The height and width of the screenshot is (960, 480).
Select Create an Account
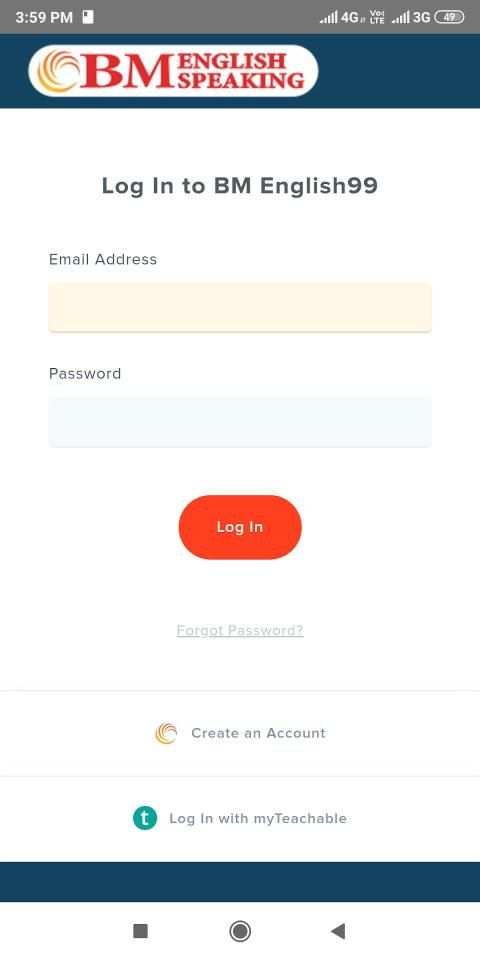(x=240, y=733)
